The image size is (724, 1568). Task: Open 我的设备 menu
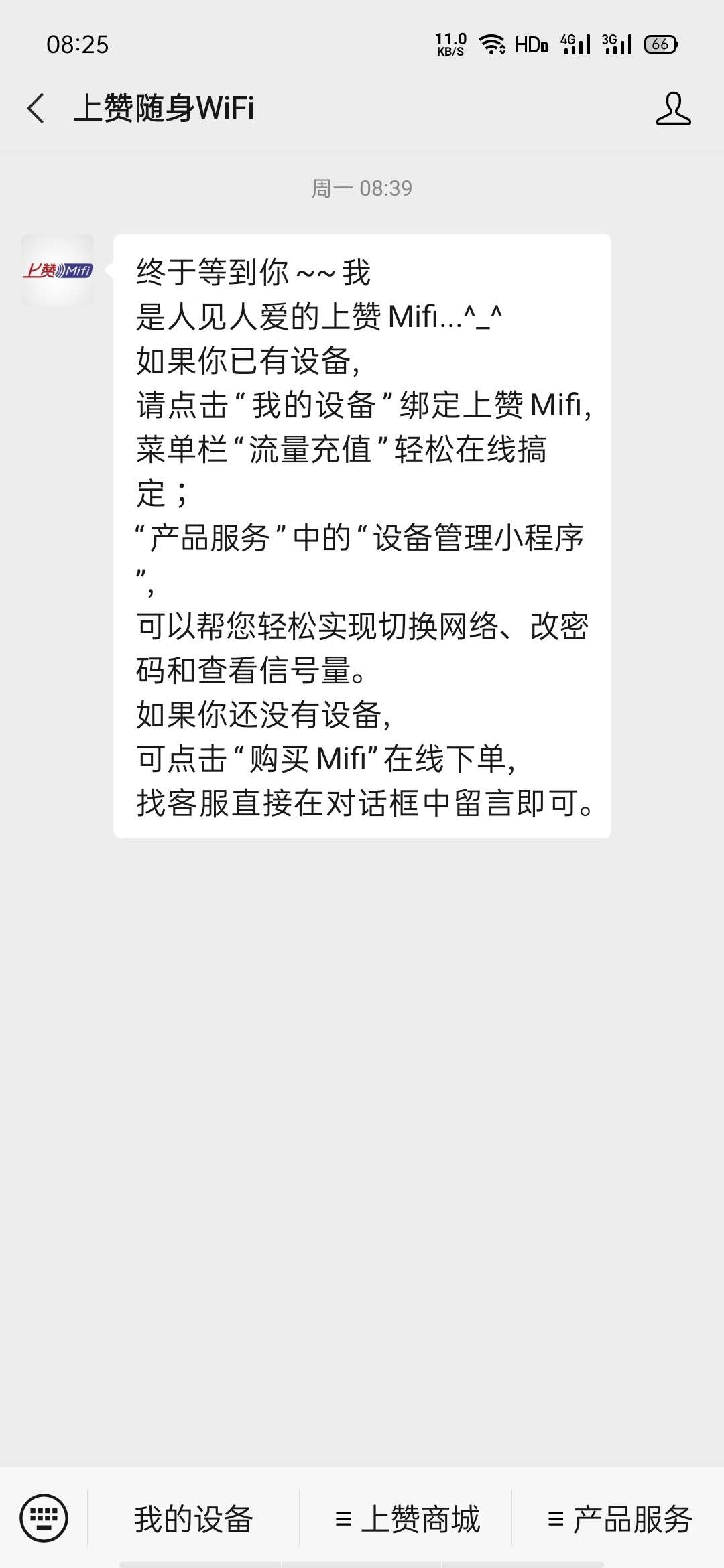pos(193,1519)
